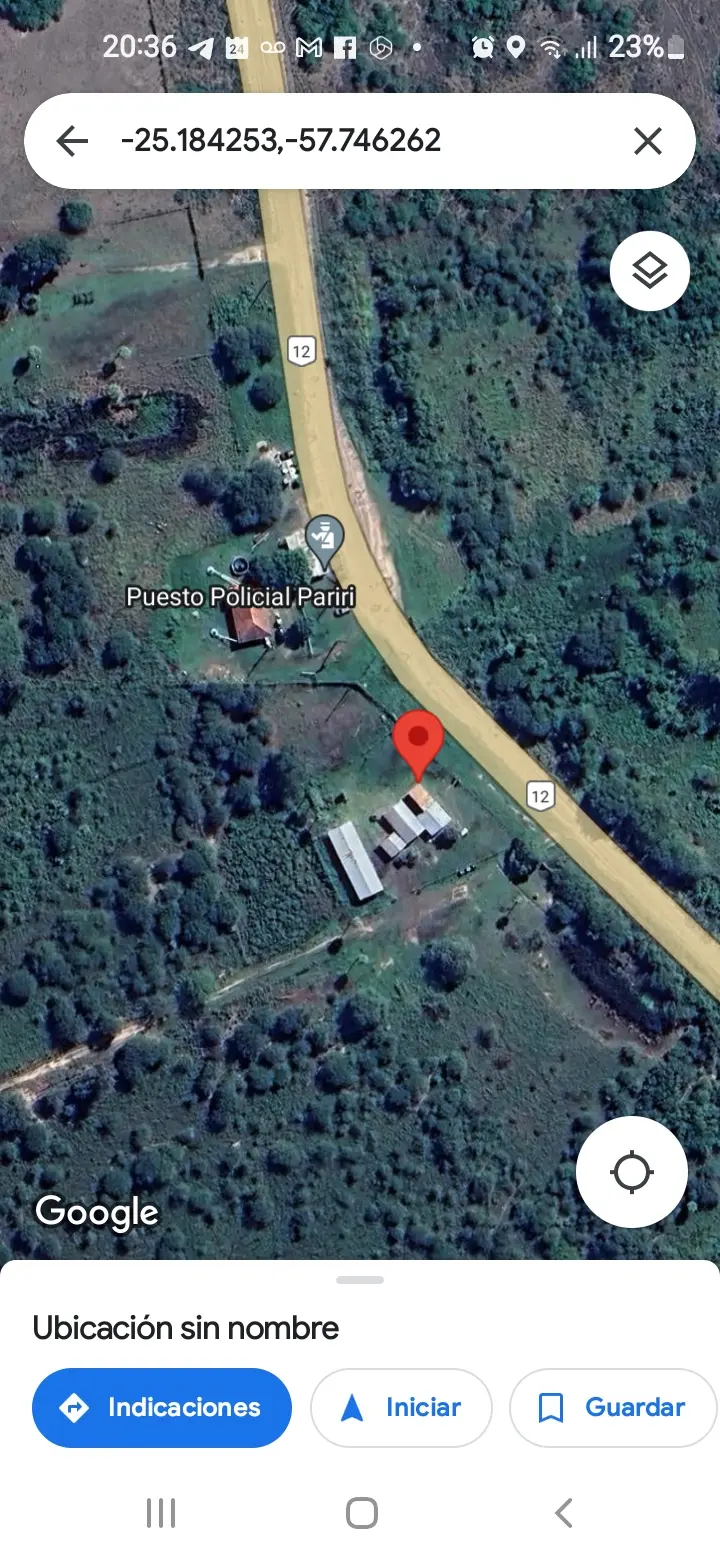Open recent apps from navigation bar

tap(160, 1513)
